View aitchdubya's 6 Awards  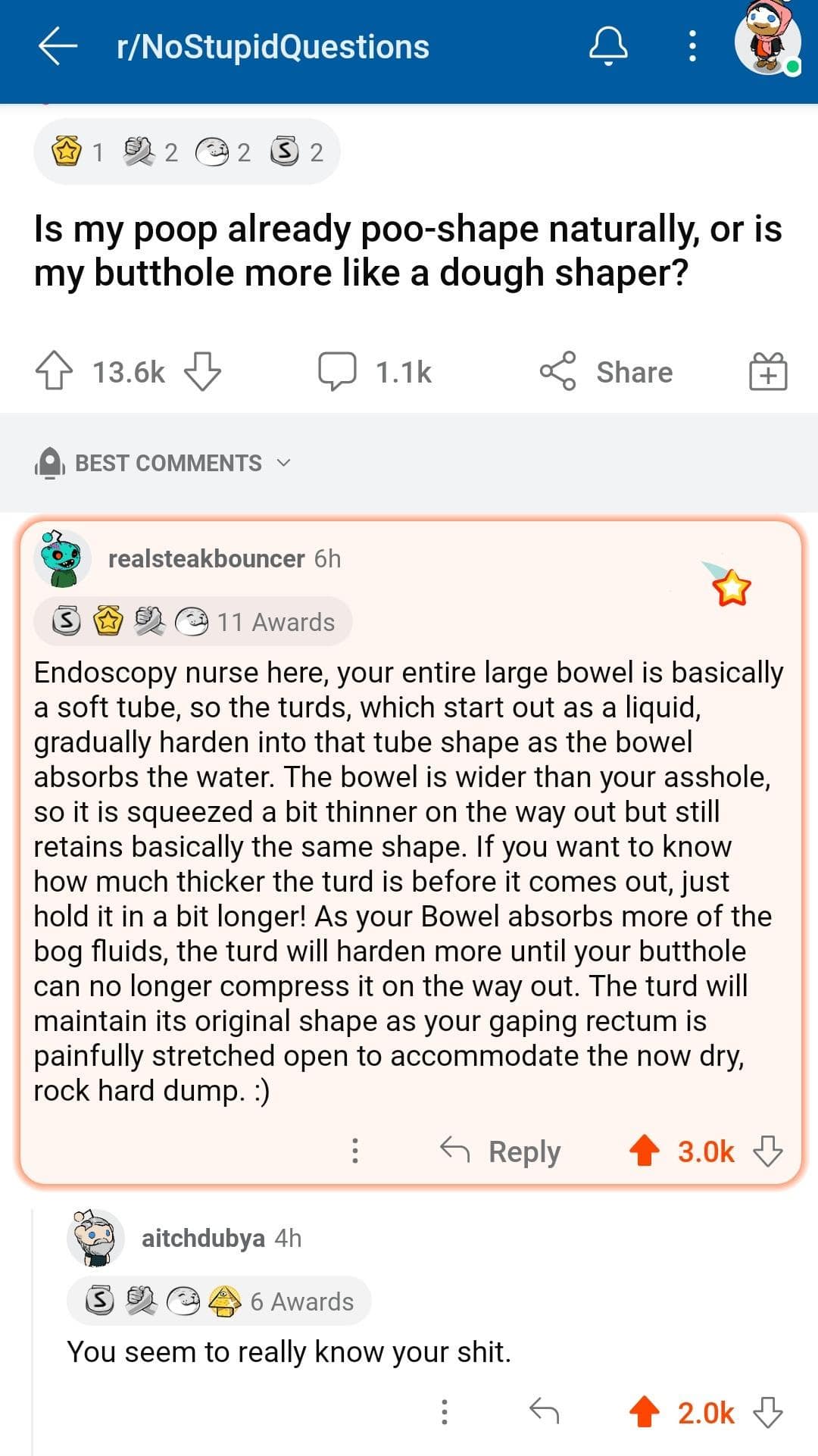[x=220, y=1301]
